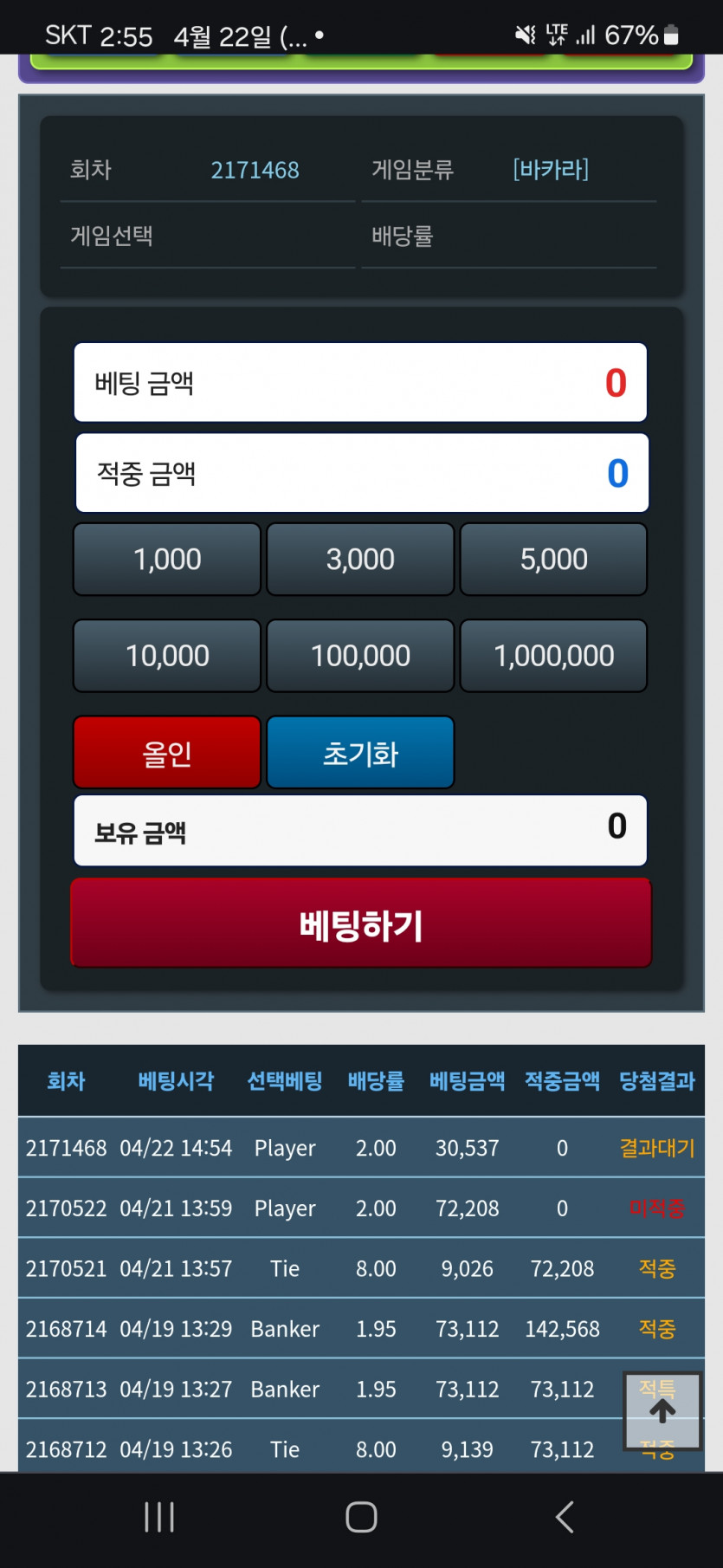Screen dimensions: 723x1568
Task: Add 5,000 to the bet amount
Action: [553, 560]
